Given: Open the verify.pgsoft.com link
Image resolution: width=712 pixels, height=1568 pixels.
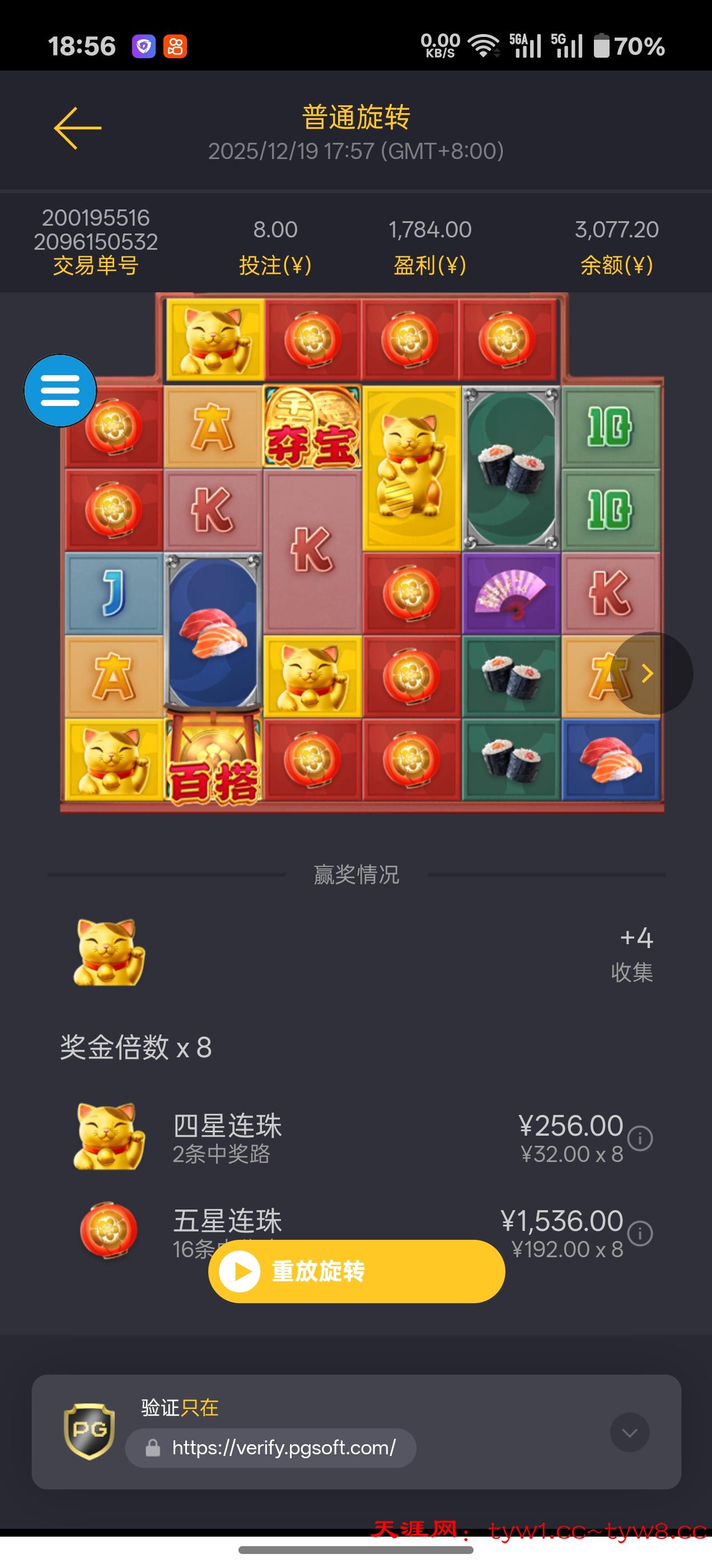Looking at the screenshot, I should pos(284,1448).
